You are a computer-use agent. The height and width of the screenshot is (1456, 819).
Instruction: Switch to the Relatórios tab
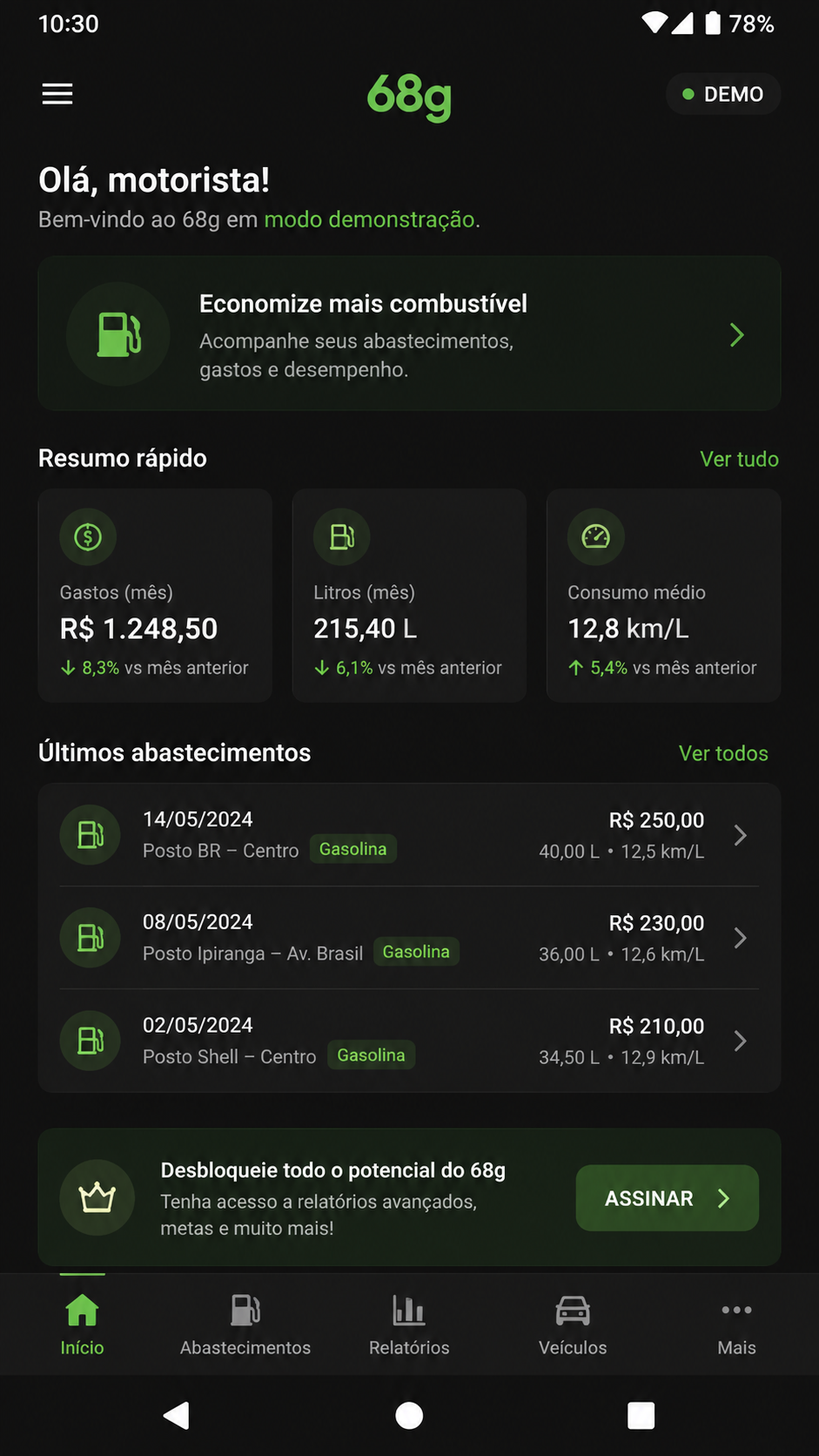tap(409, 1325)
